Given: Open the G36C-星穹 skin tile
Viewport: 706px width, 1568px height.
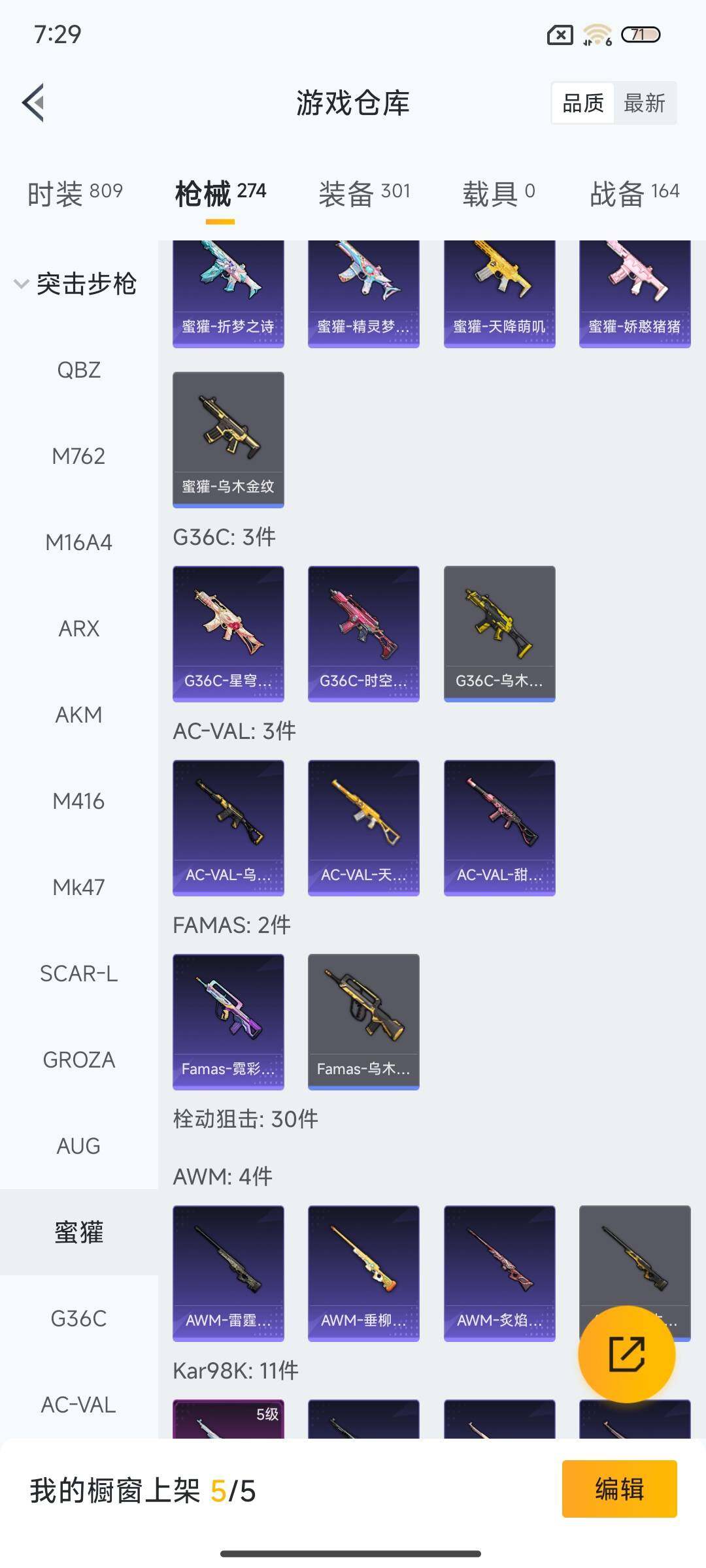Looking at the screenshot, I should tap(228, 633).
